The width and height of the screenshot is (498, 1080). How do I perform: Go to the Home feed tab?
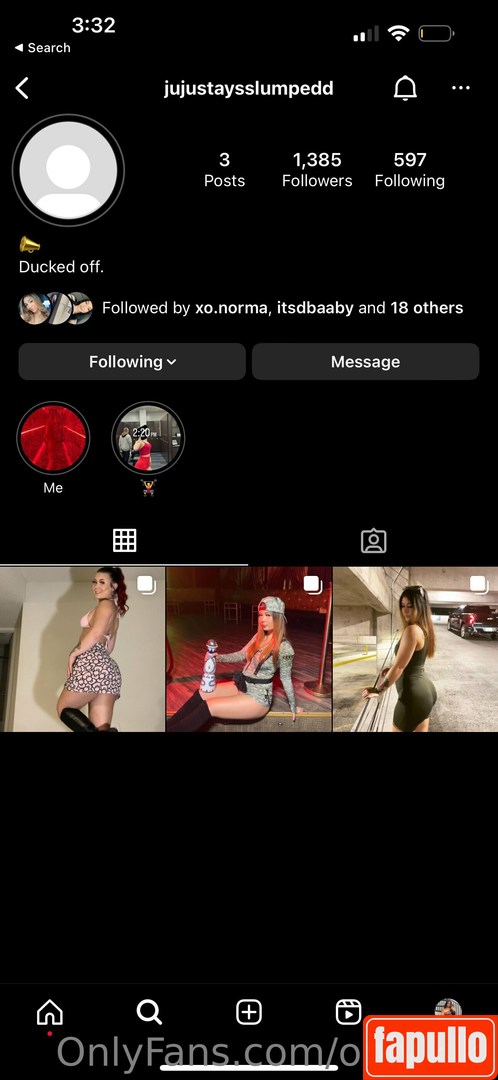[x=50, y=1012]
